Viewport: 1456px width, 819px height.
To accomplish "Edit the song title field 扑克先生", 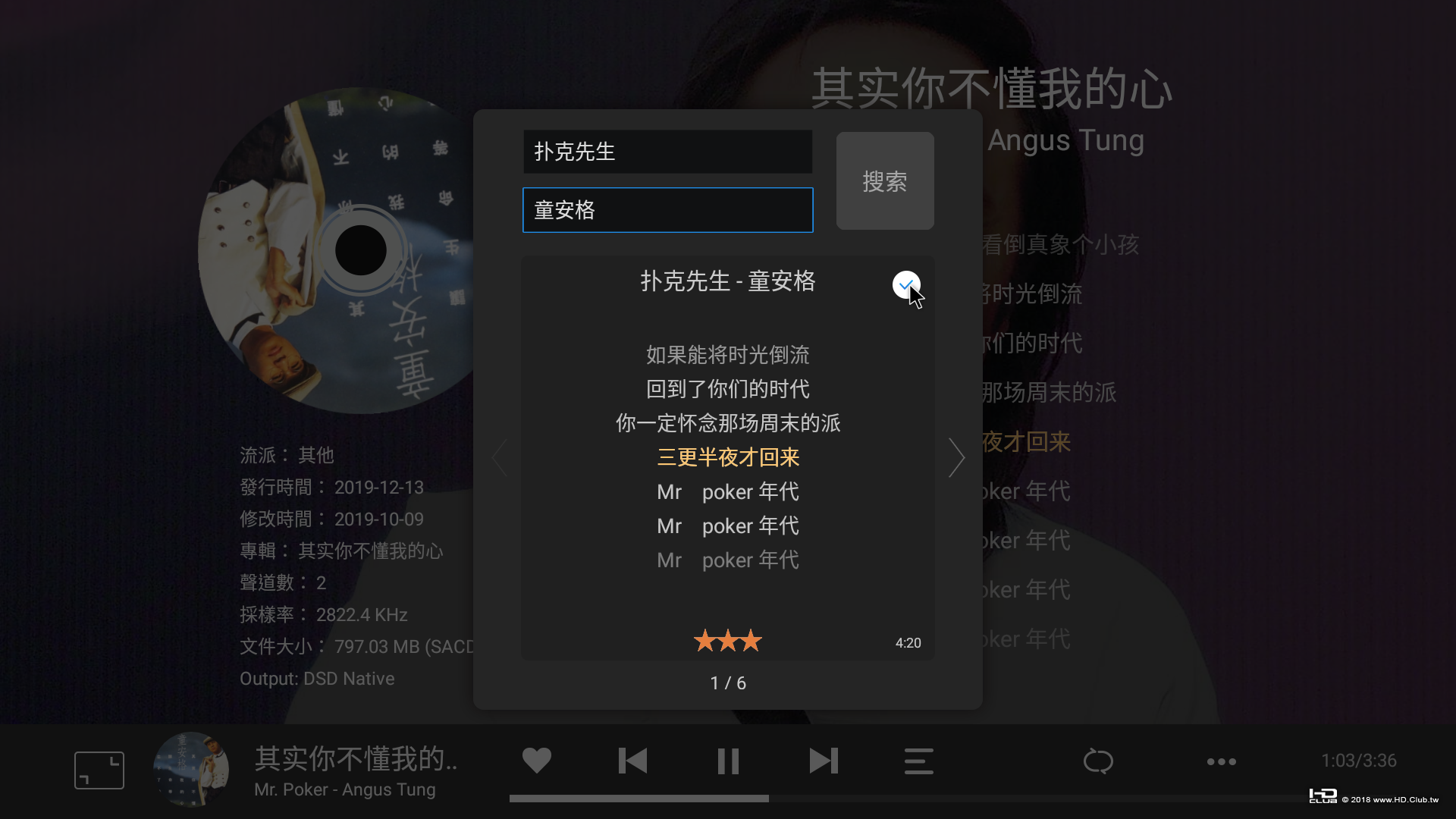I will [667, 152].
